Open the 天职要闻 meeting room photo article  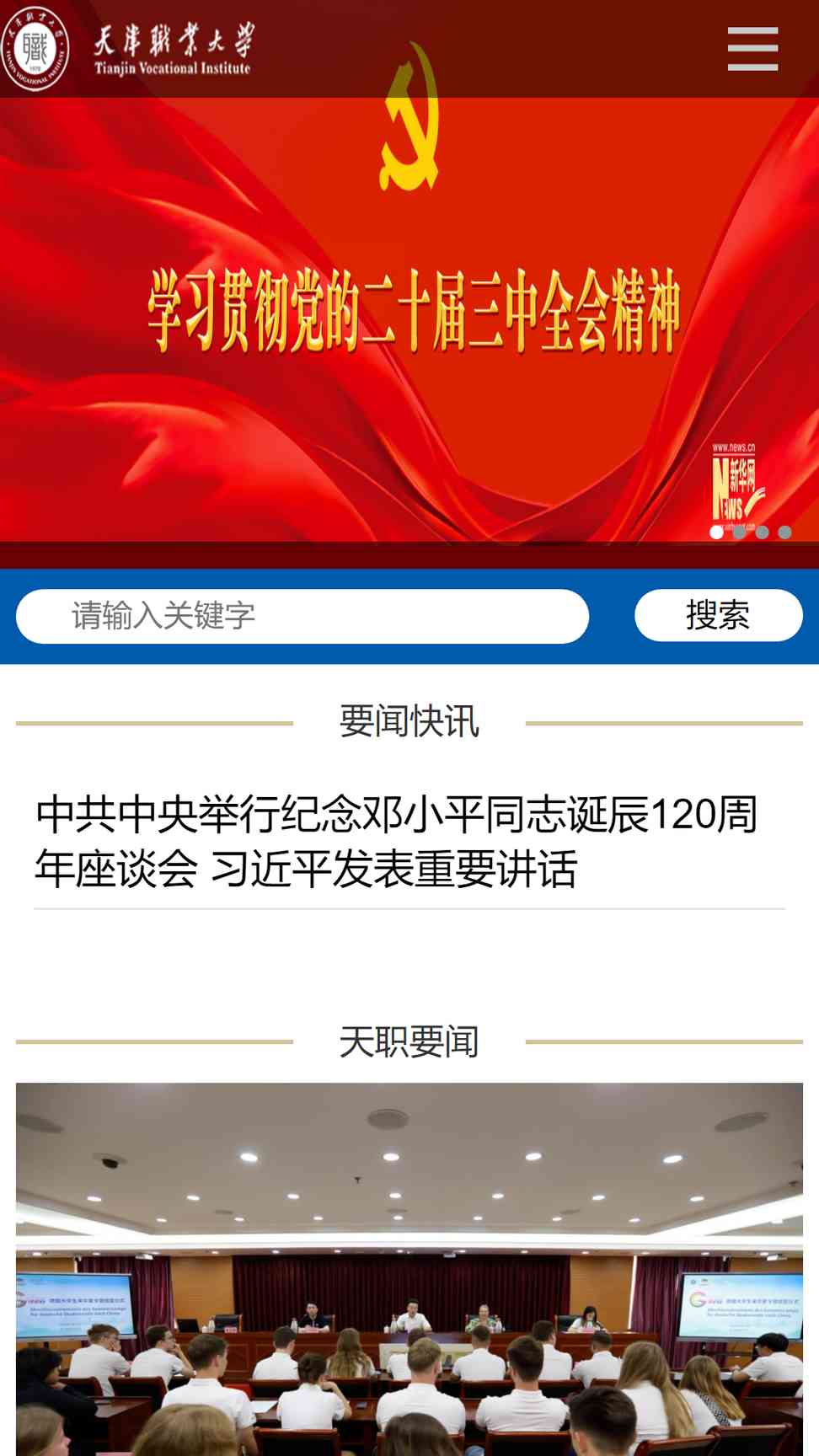(x=409, y=1269)
